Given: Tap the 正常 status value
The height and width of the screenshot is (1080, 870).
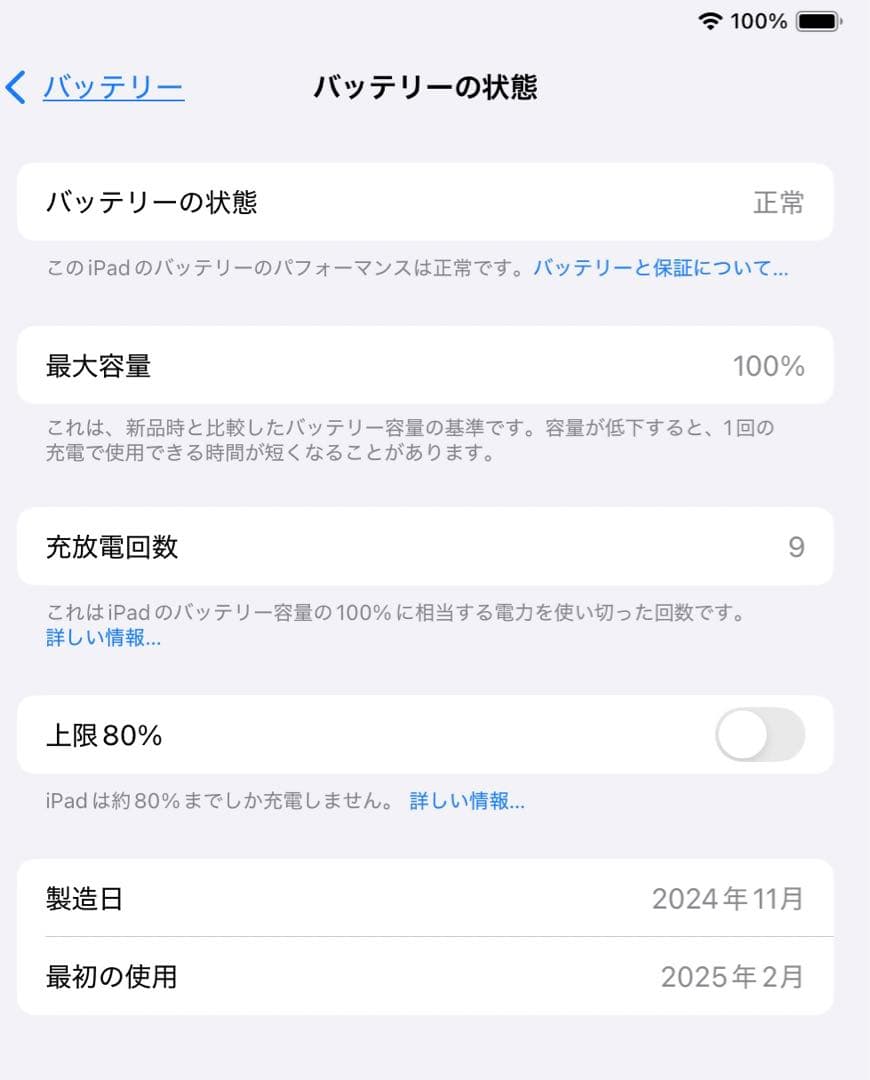Looking at the screenshot, I should (781, 202).
